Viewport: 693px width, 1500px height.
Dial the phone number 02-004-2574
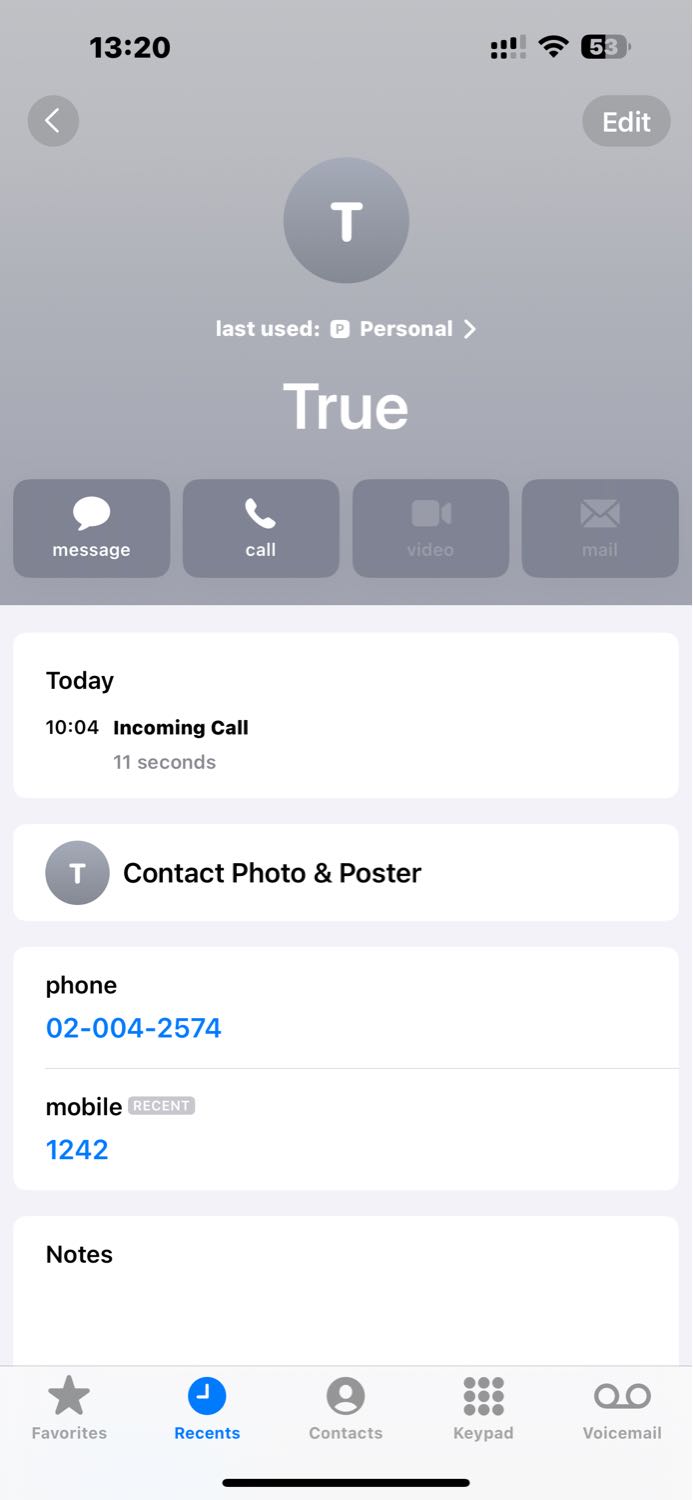[134, 1028]
